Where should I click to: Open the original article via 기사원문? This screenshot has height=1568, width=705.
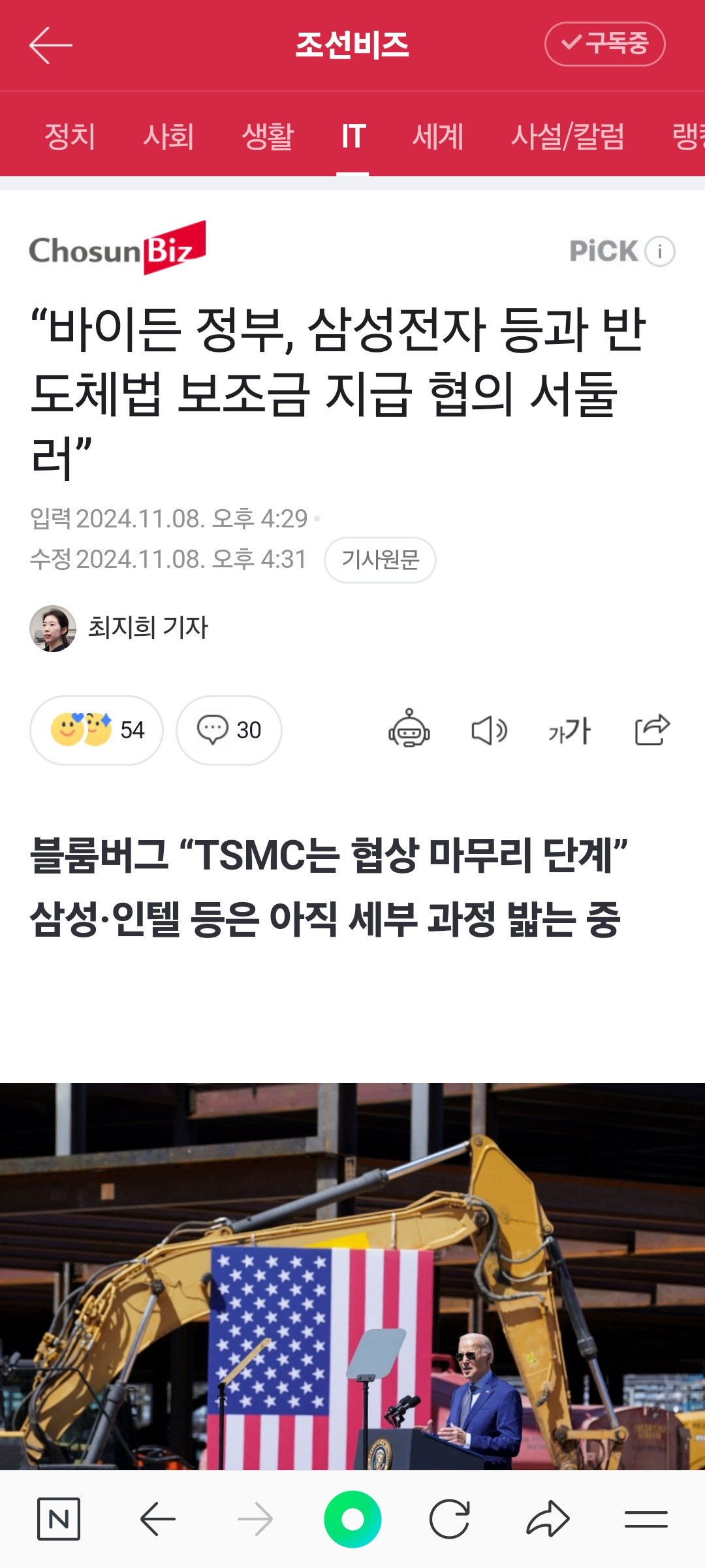tap(380, 559)
